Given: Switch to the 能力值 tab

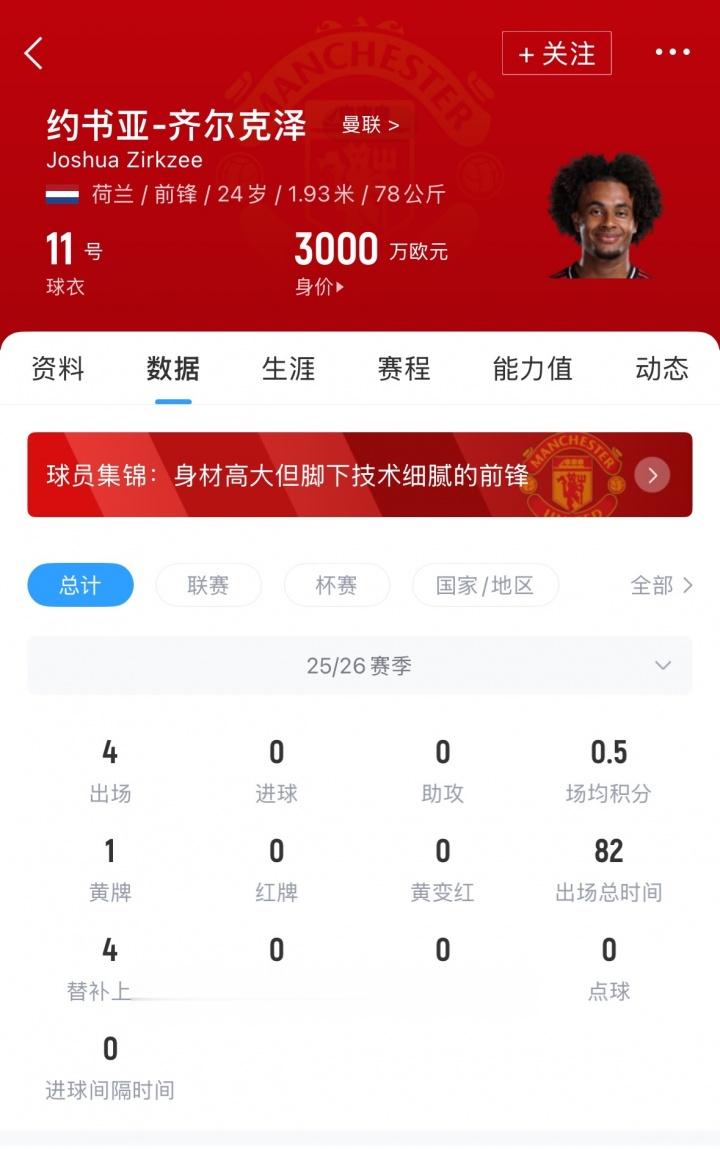Looking at the screenshot, I should [532, 369].
